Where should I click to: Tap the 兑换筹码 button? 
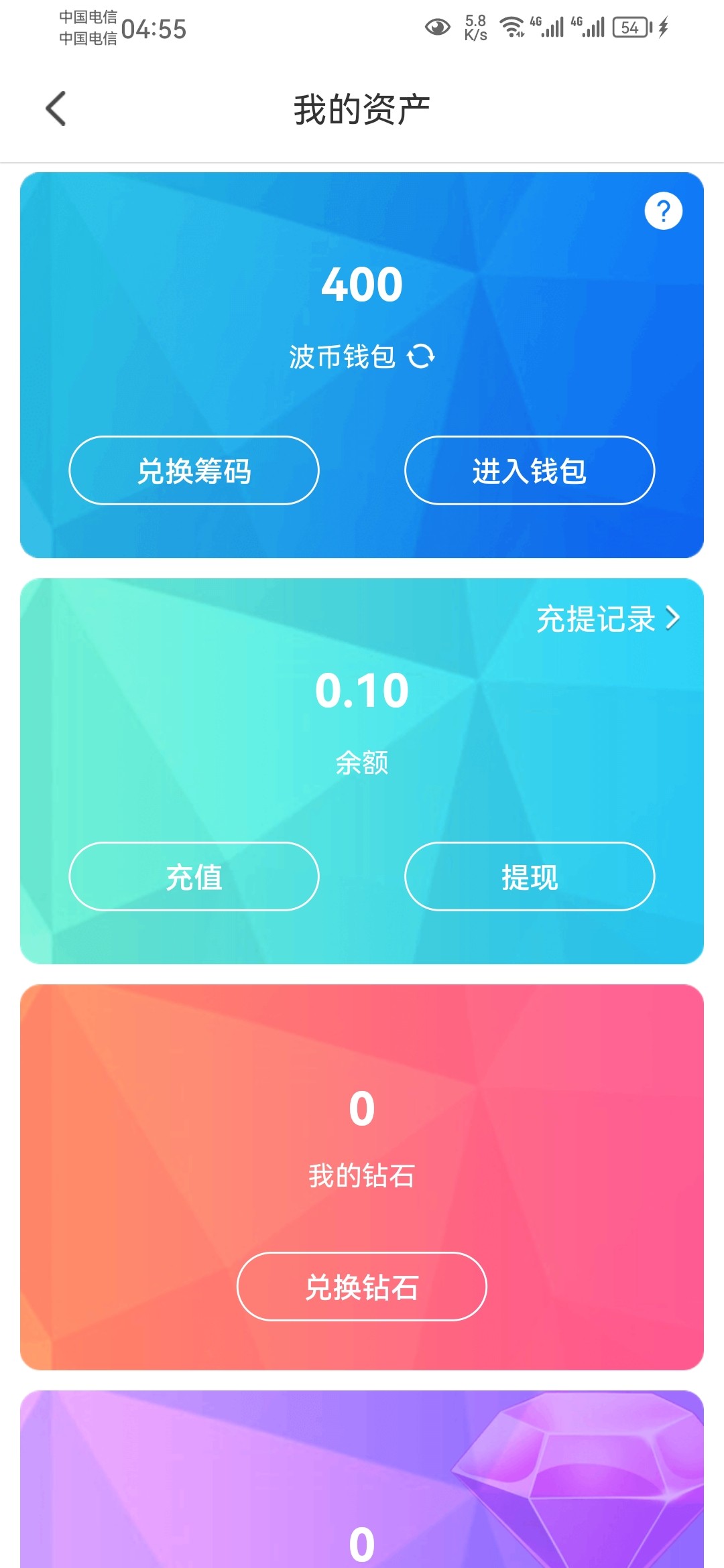[194, 470]
